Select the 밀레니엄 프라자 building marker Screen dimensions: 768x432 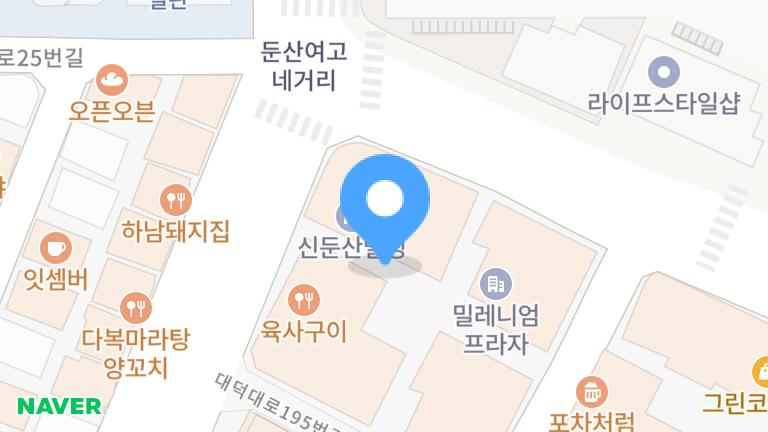495,284
